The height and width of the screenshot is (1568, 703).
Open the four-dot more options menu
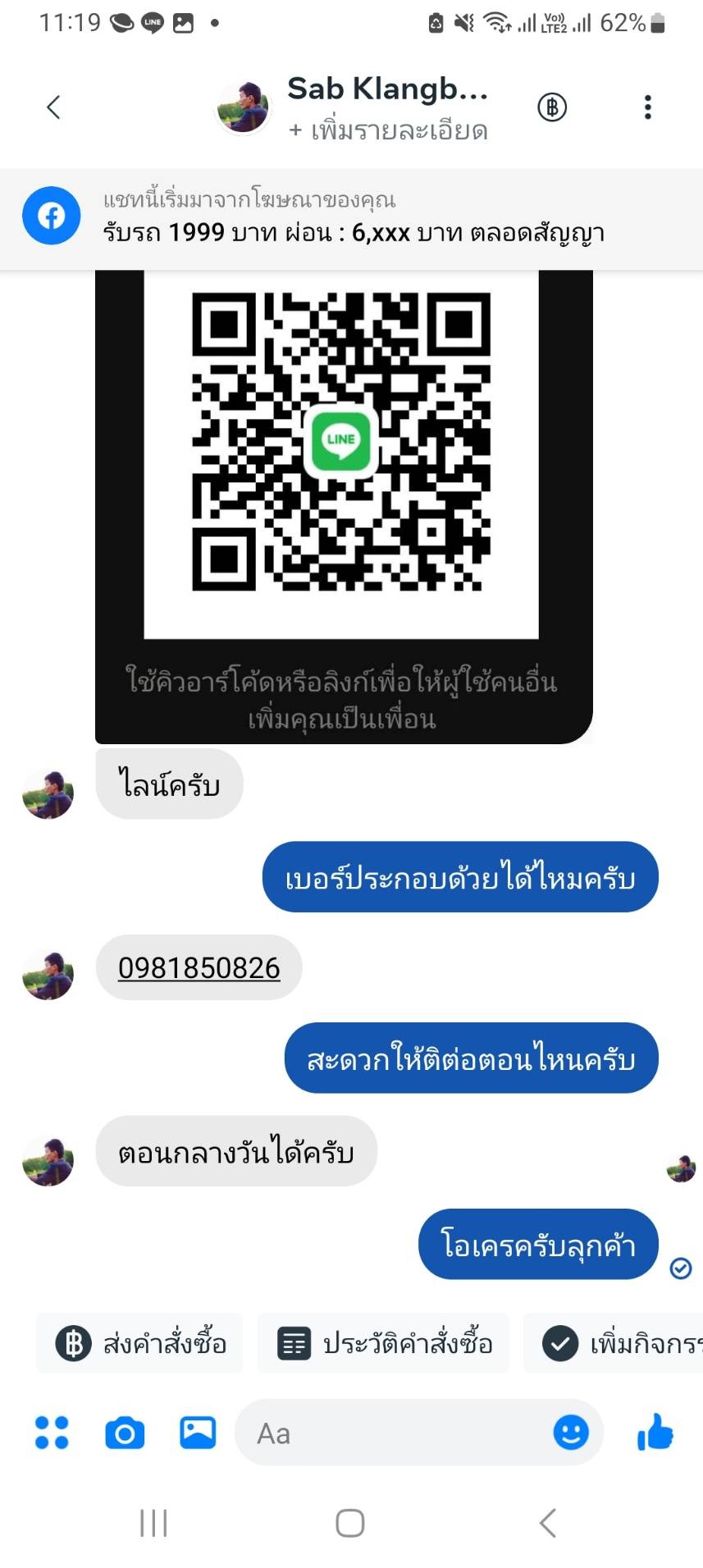pyautogui.click(x=52, y=1433)
